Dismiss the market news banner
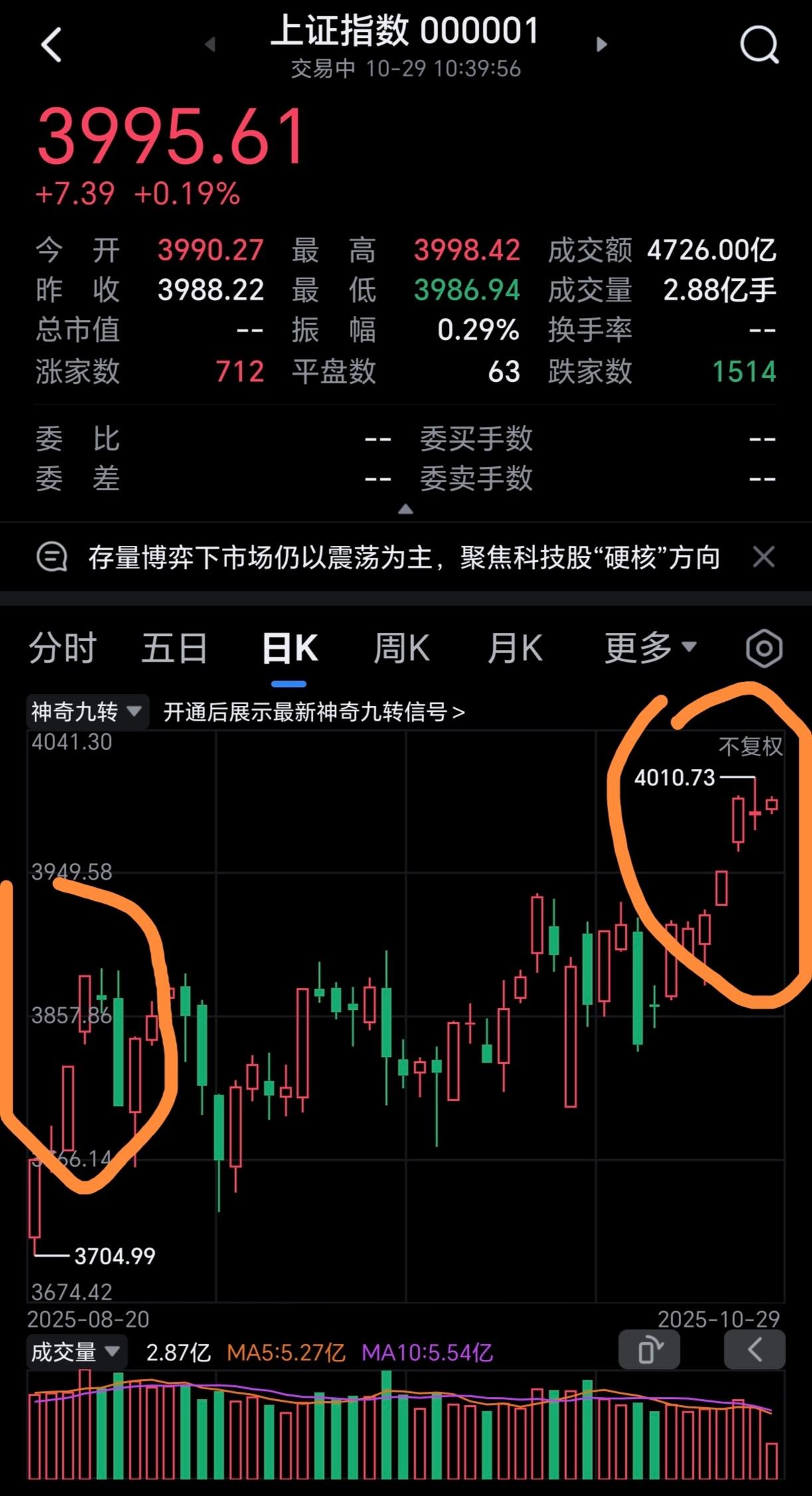Screen dimensions: 812x1496 coord(764,558)
